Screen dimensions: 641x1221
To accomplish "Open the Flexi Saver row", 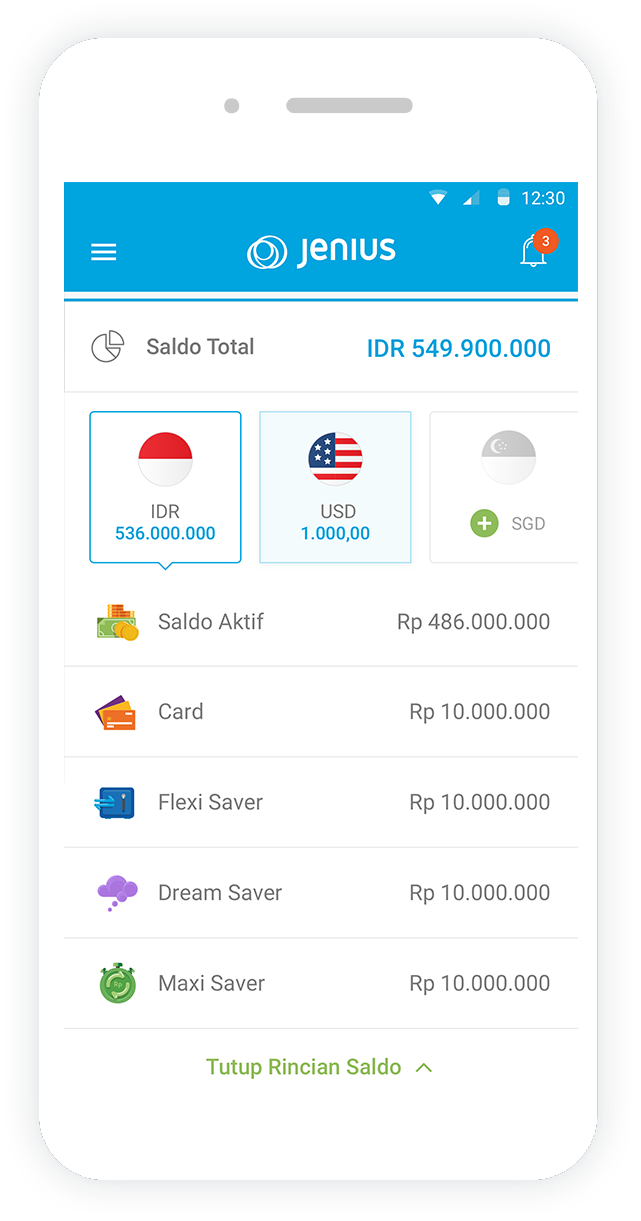I will click(x=321, y=802).
